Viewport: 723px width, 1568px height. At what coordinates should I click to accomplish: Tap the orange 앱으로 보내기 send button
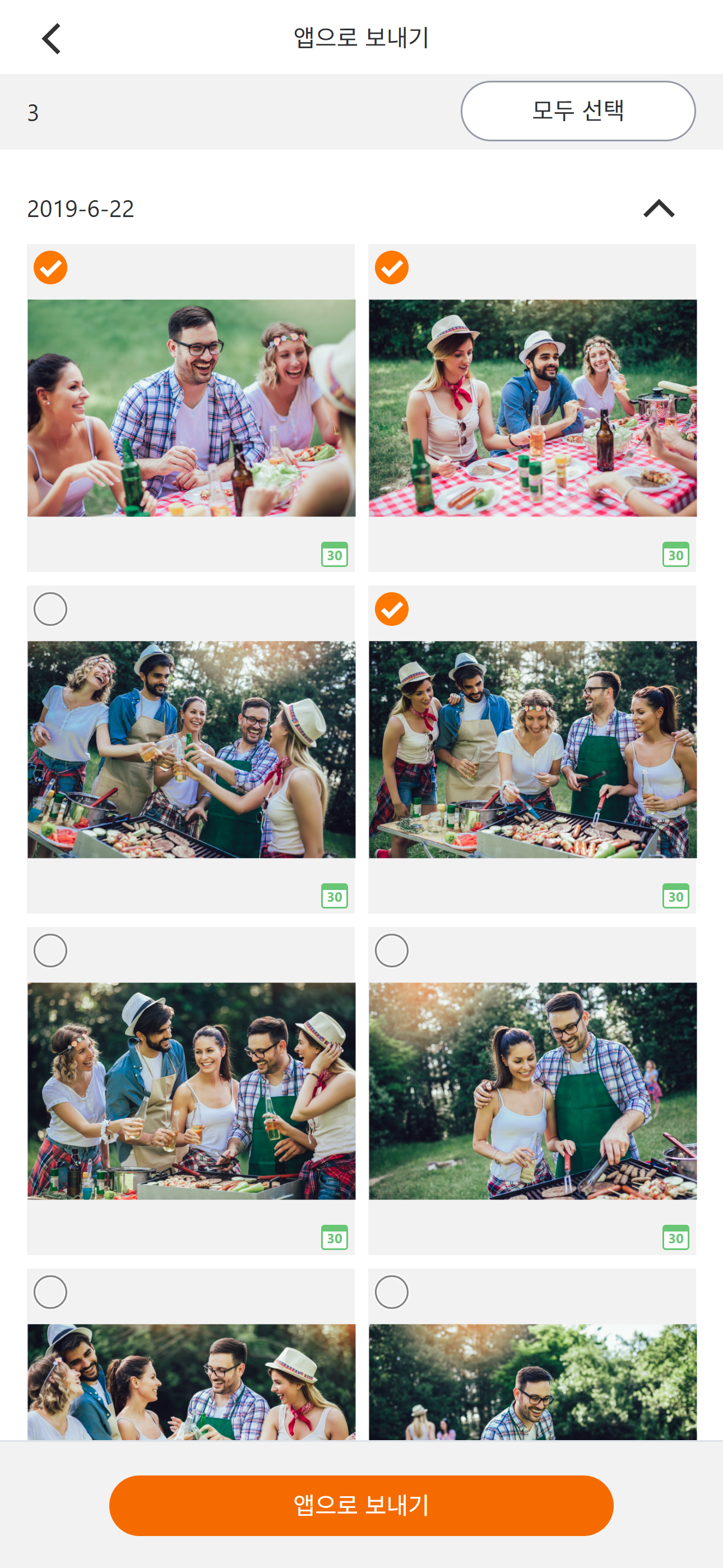[x=361, y=1505]
